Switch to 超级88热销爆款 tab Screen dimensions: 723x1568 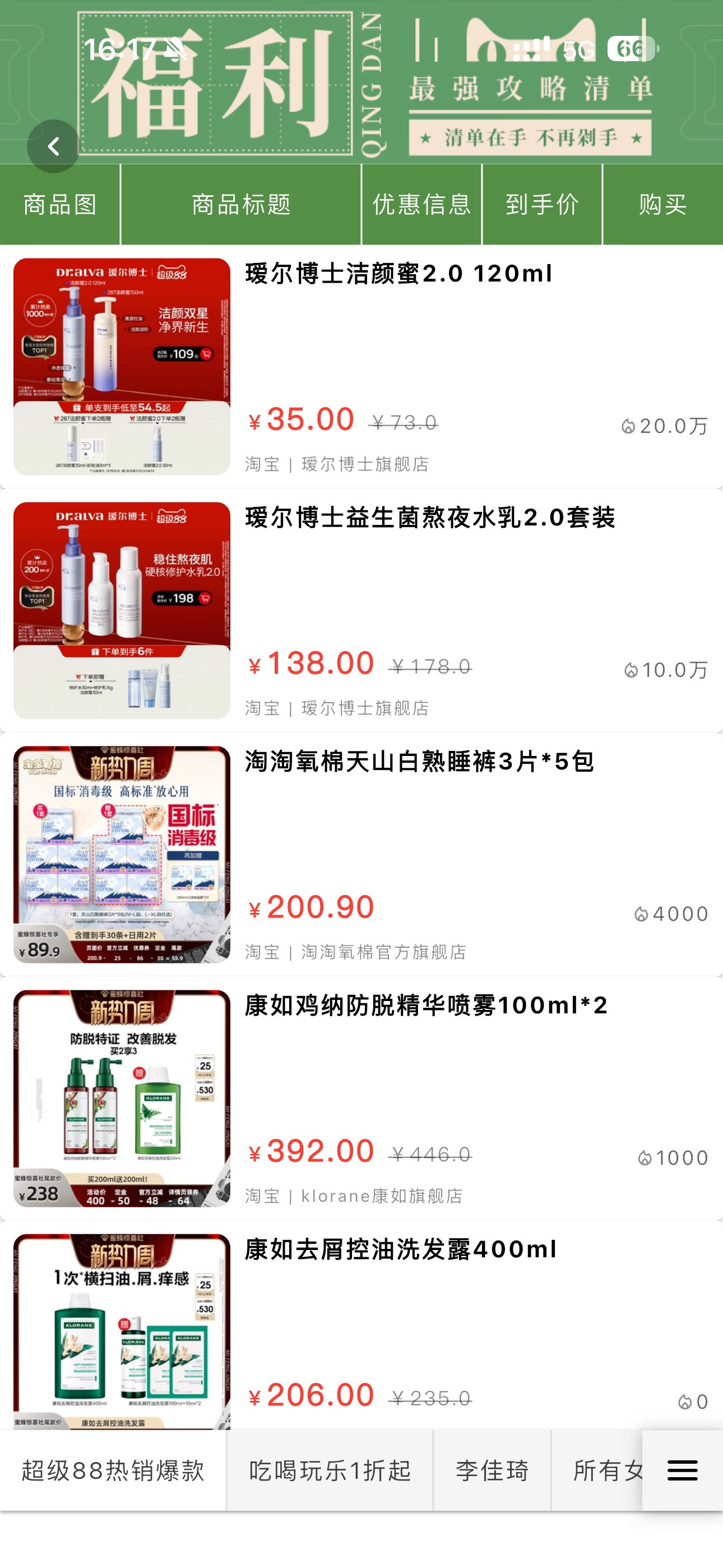113,1470
